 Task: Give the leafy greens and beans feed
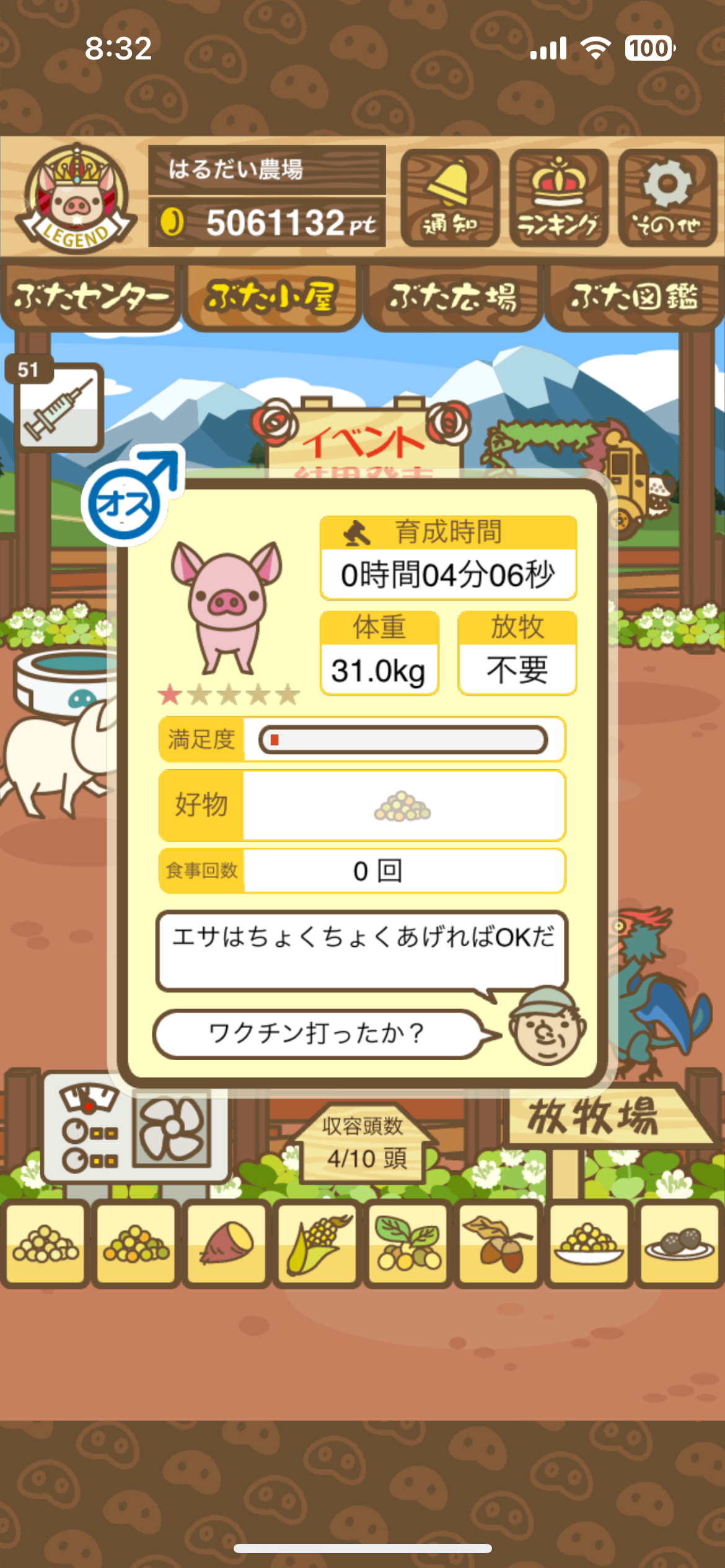coord(407,1244)
